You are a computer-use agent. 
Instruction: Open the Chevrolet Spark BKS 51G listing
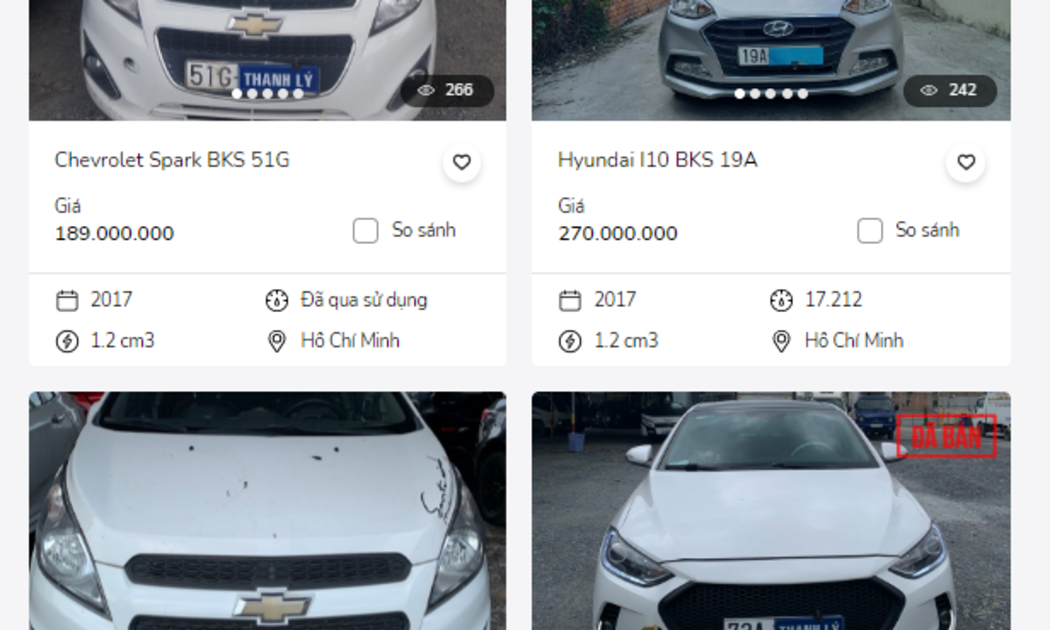(172, 160)
